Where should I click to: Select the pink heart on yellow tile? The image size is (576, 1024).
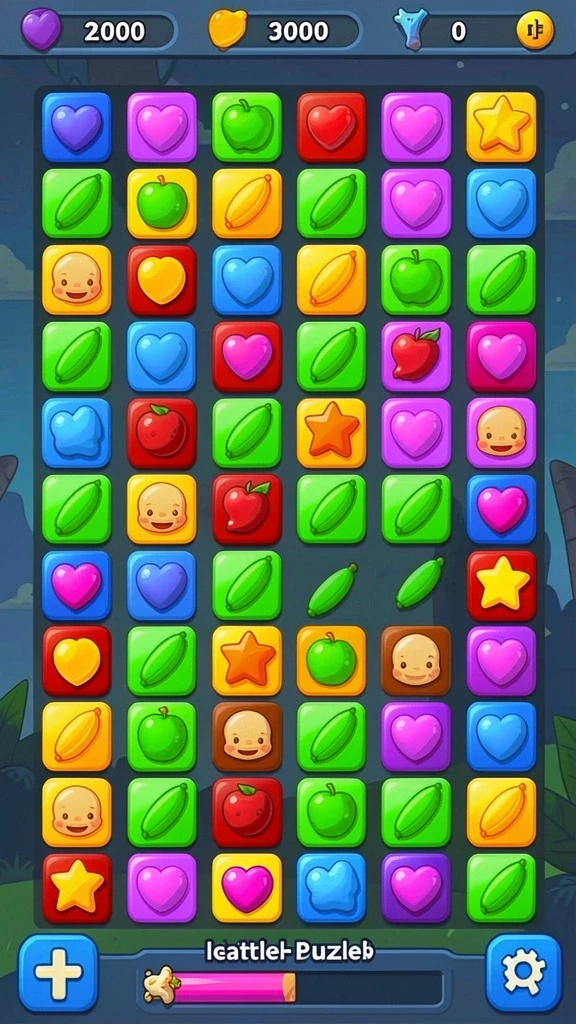click(x=246, y=888)
